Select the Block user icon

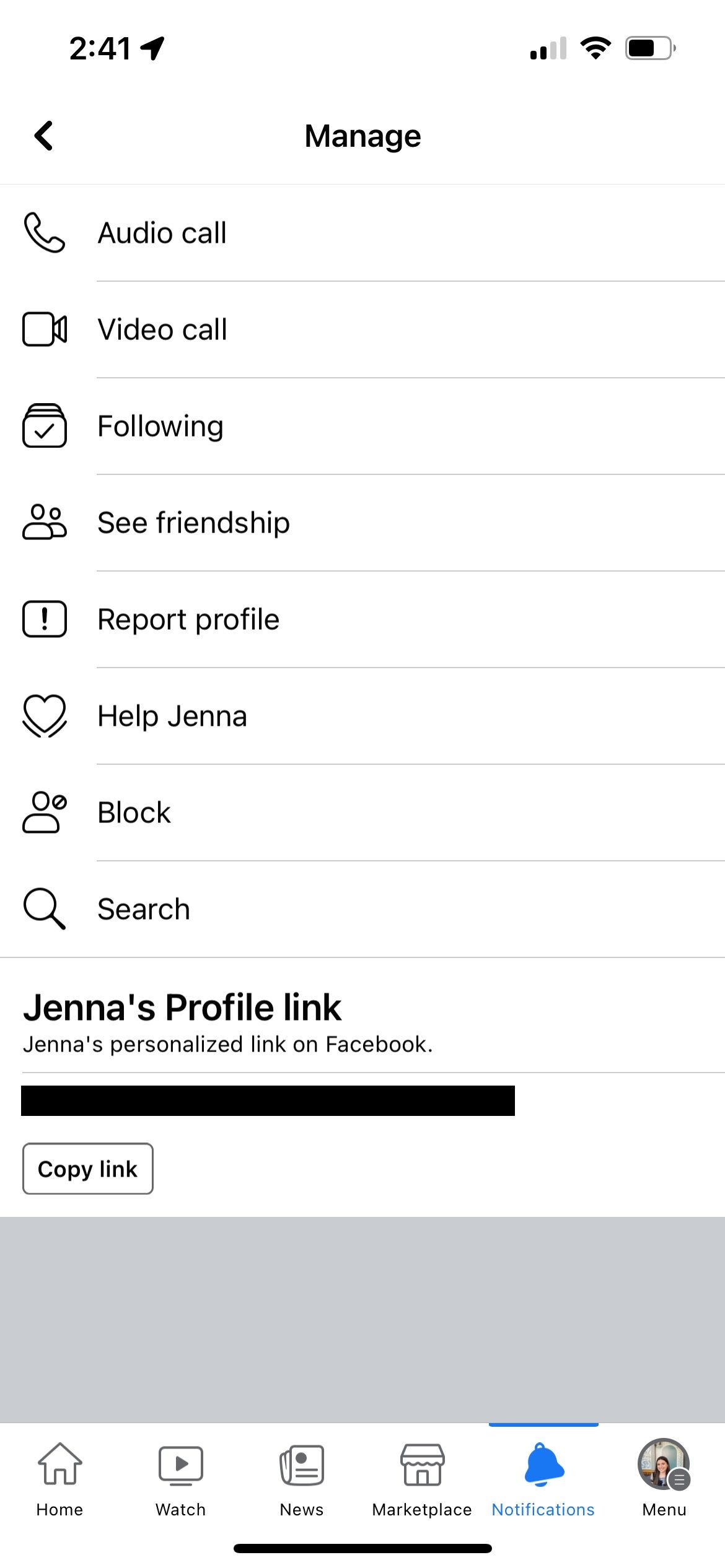point(44,812)
